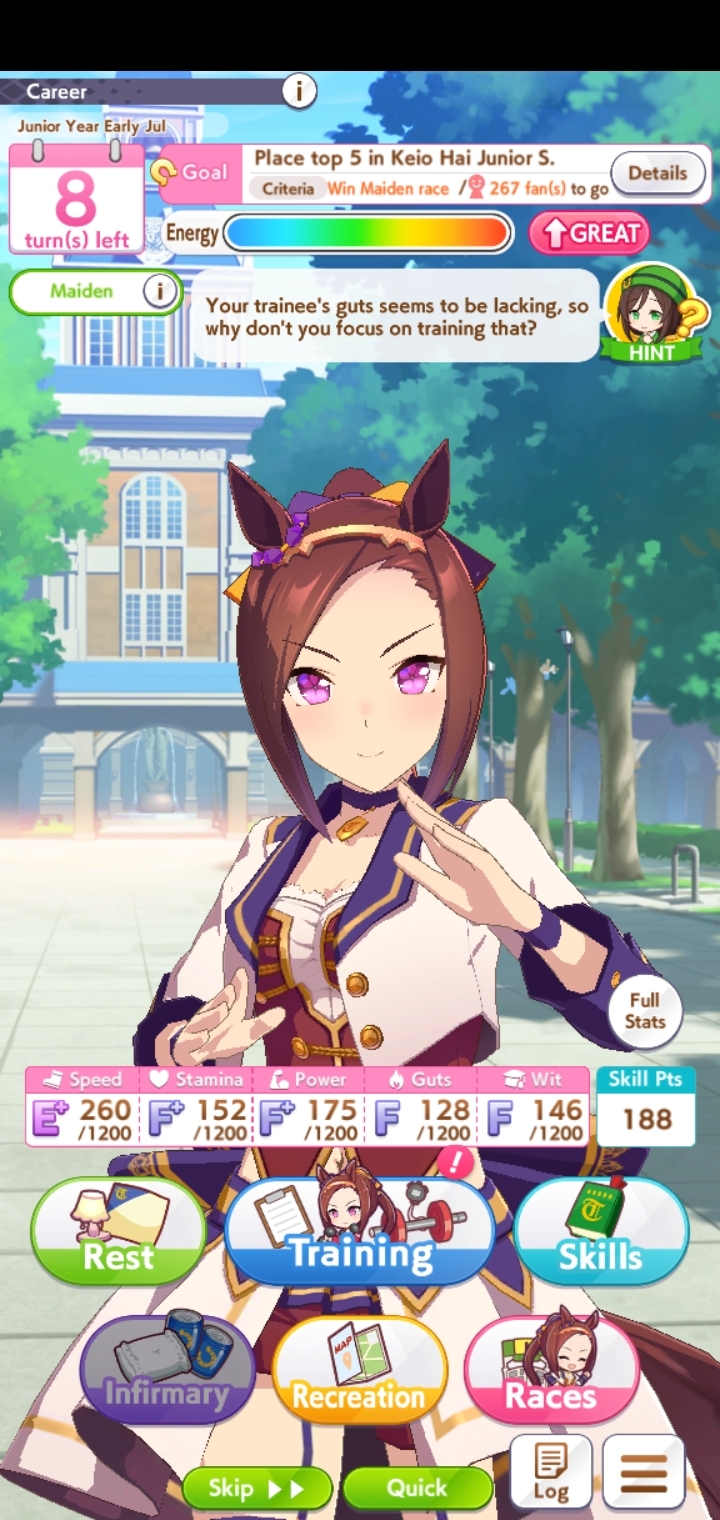Viewport: 720px width, 1520px height.
Task: Open the Skills menu
Action: coord(601,1231)
